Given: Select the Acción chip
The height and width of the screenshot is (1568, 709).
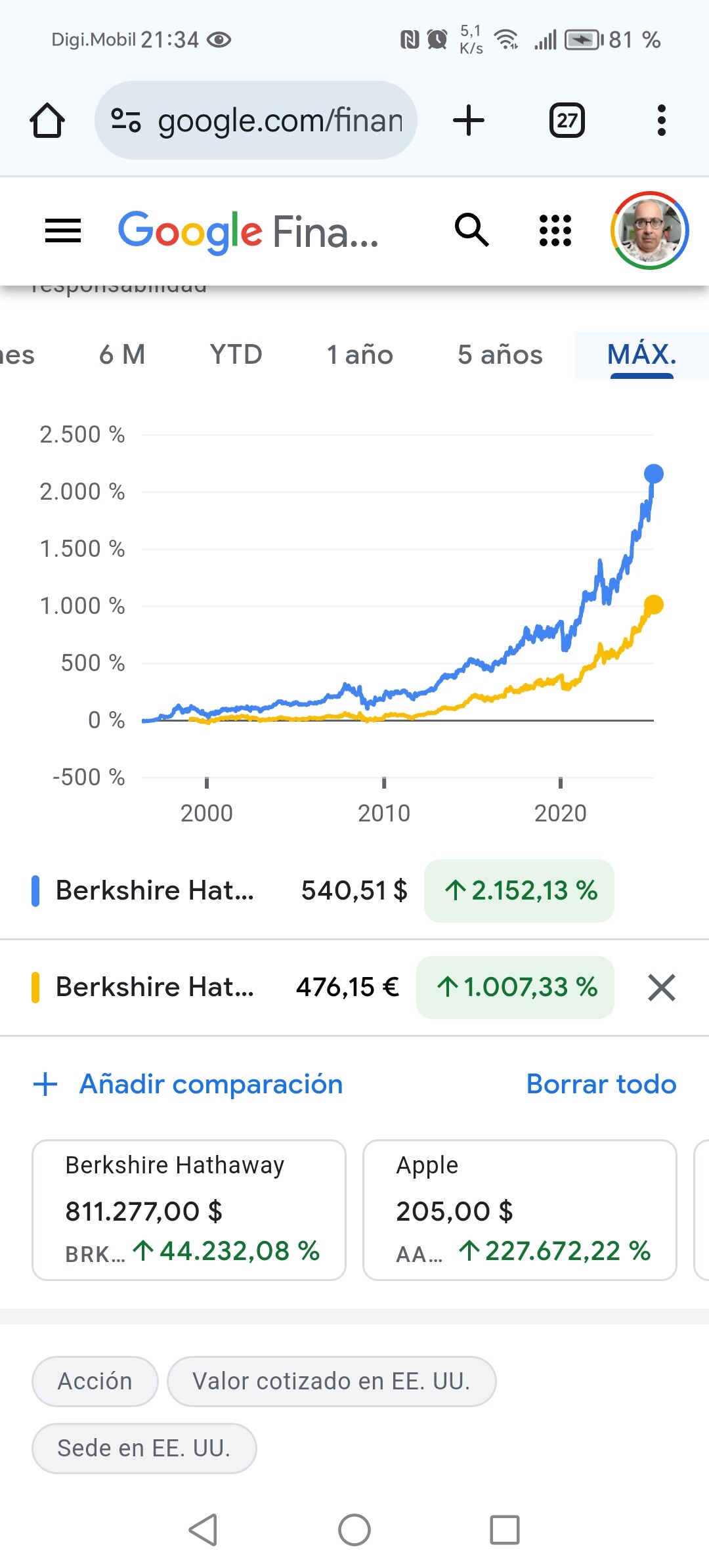Looking at the screenshot, I should pyautogui.click(x=95, y=1381).
